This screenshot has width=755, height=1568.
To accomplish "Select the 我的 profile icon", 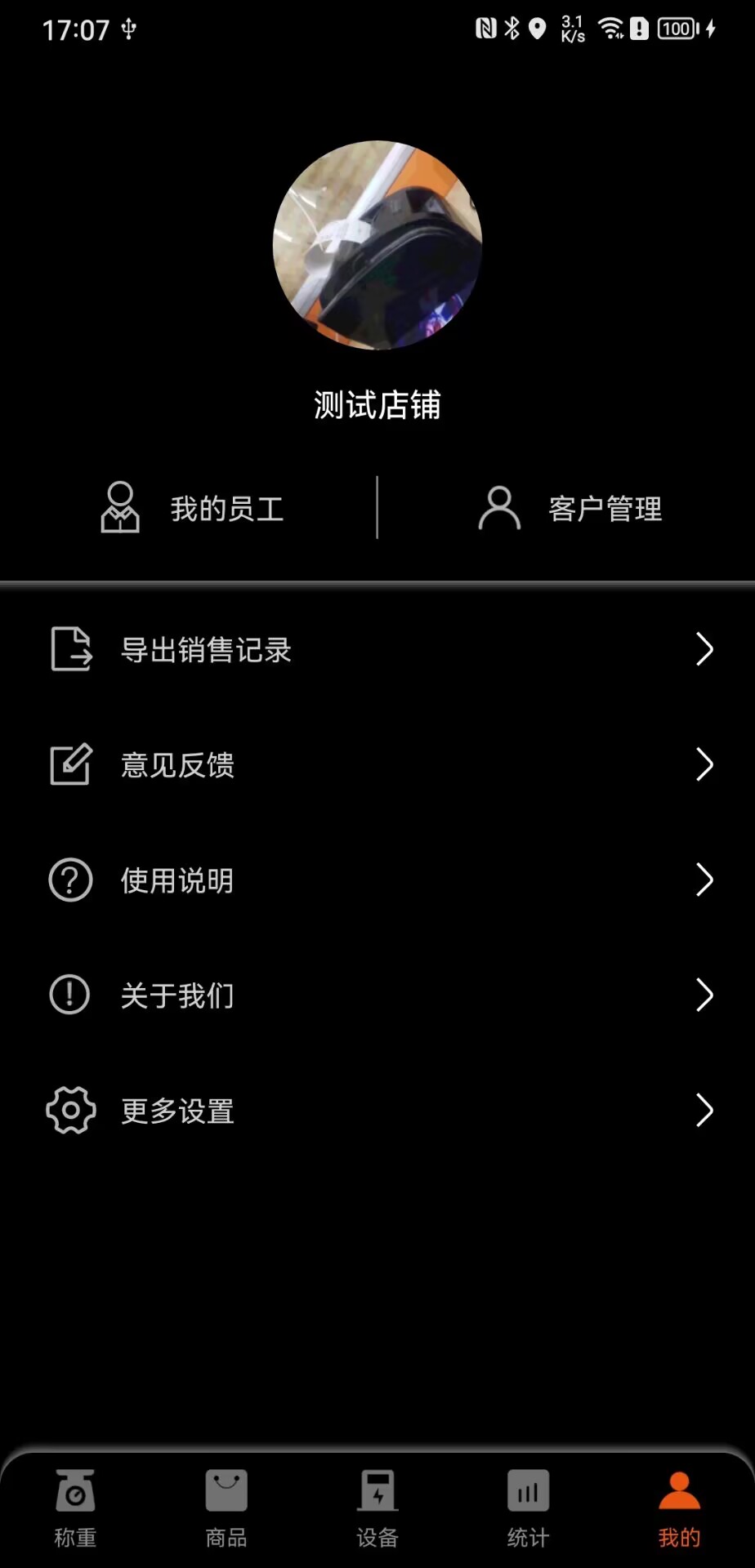I will click(679, 1490).
